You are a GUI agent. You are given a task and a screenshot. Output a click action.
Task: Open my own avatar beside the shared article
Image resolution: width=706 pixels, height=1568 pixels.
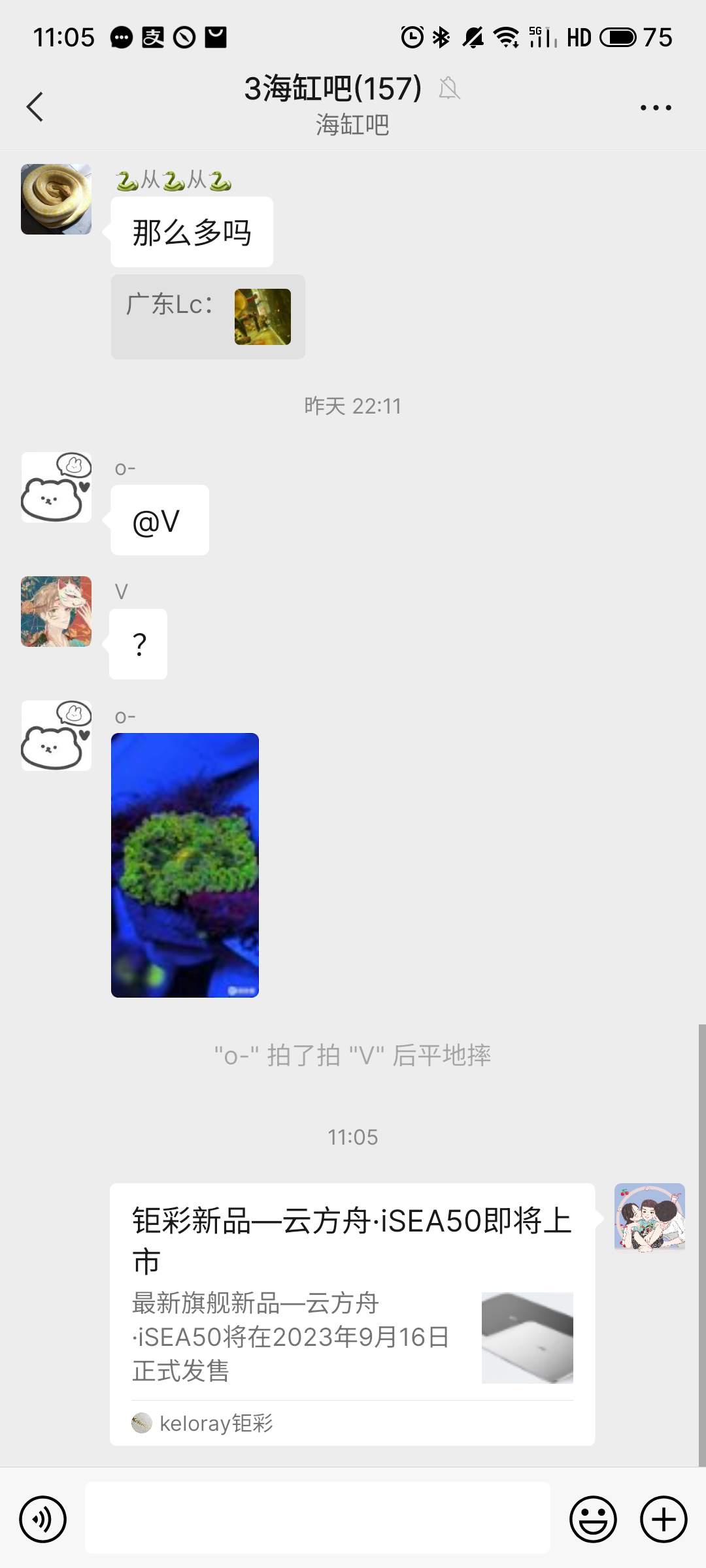tap(649, 1217)
